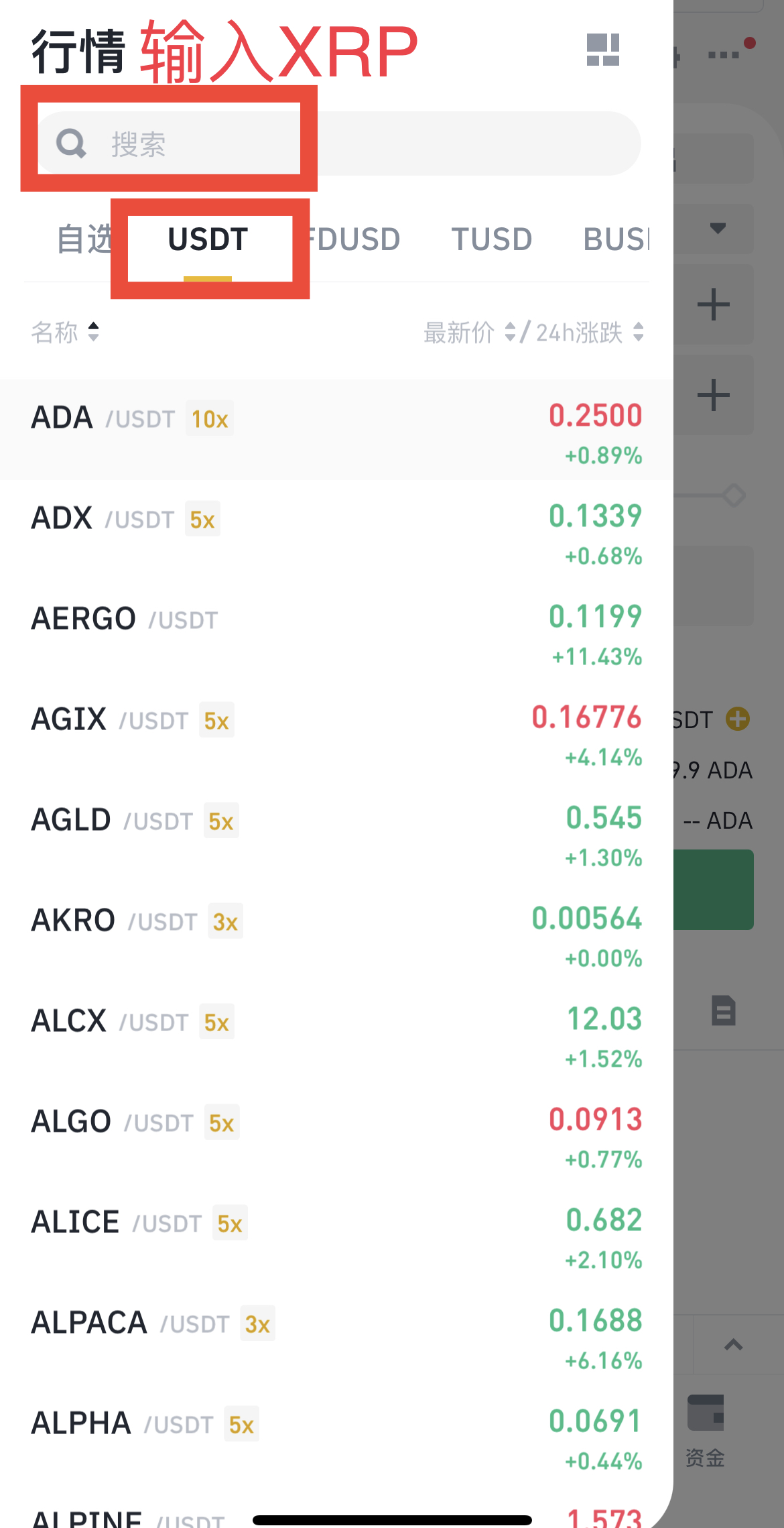Sort the list by 名称
This screenshot has height=1528, width=784.
click(x=65, y=332)
